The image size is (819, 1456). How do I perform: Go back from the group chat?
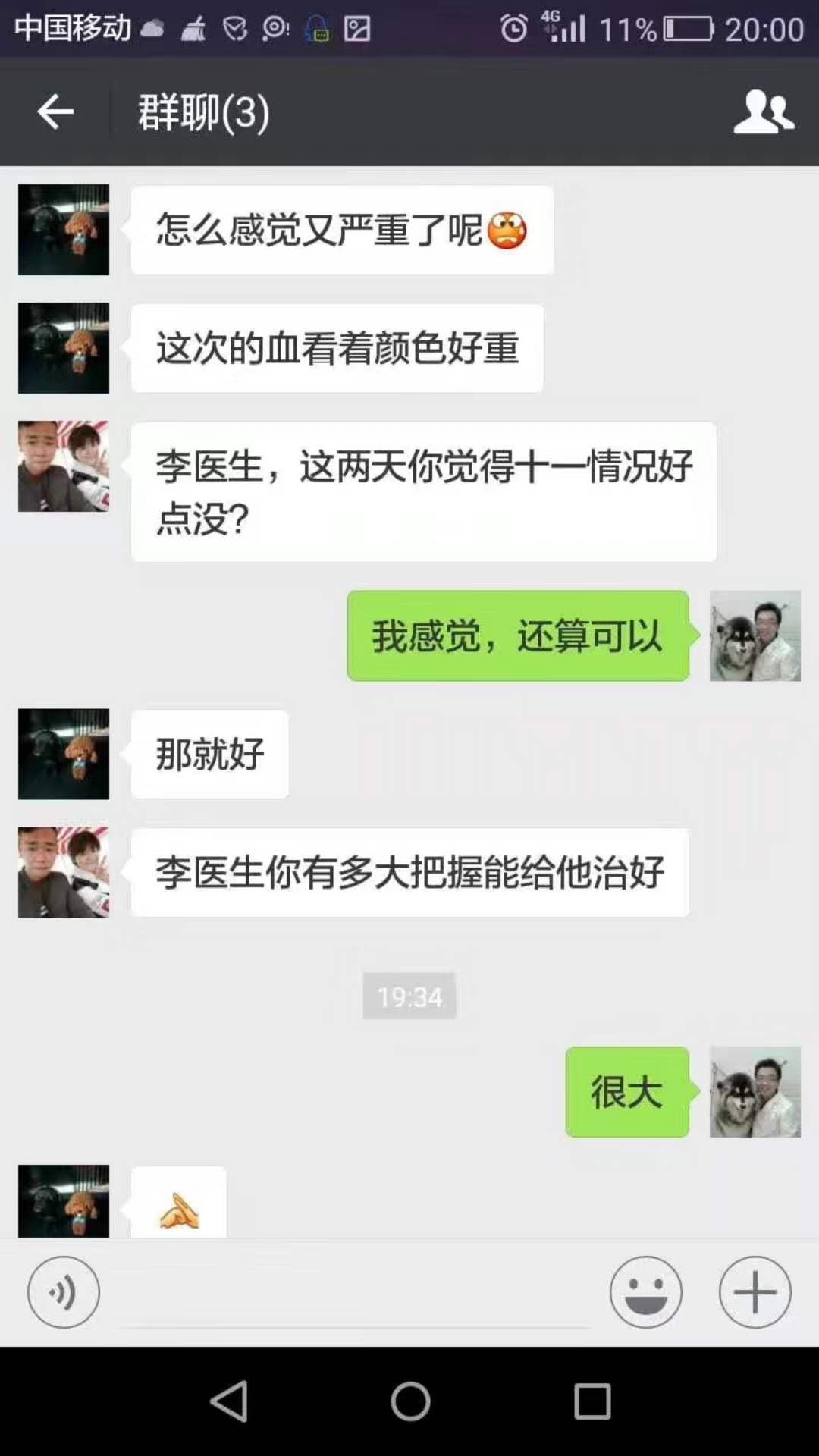(x=55, y=112)
